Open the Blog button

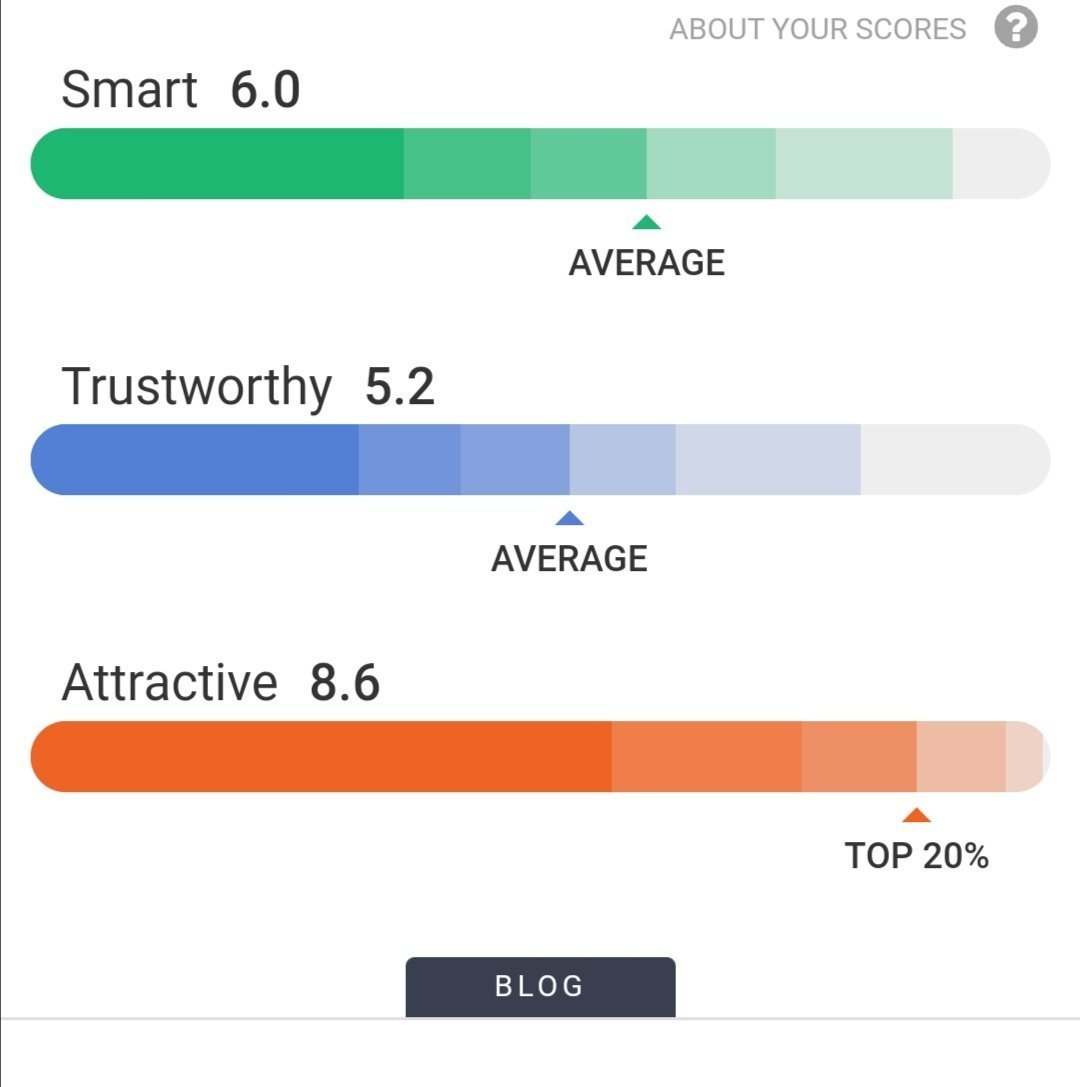coord(540,986)
